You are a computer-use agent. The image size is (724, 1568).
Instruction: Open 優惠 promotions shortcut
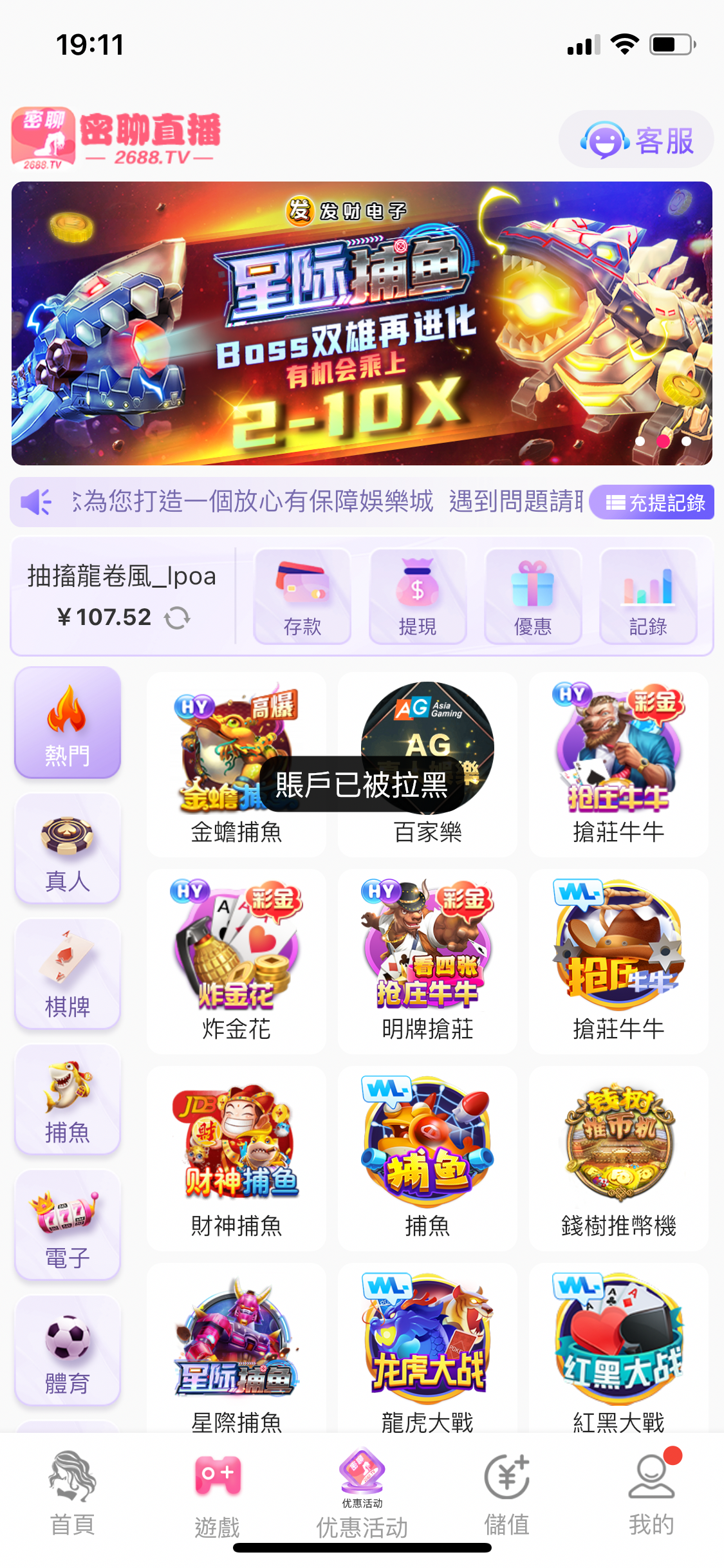pos(532,596)
